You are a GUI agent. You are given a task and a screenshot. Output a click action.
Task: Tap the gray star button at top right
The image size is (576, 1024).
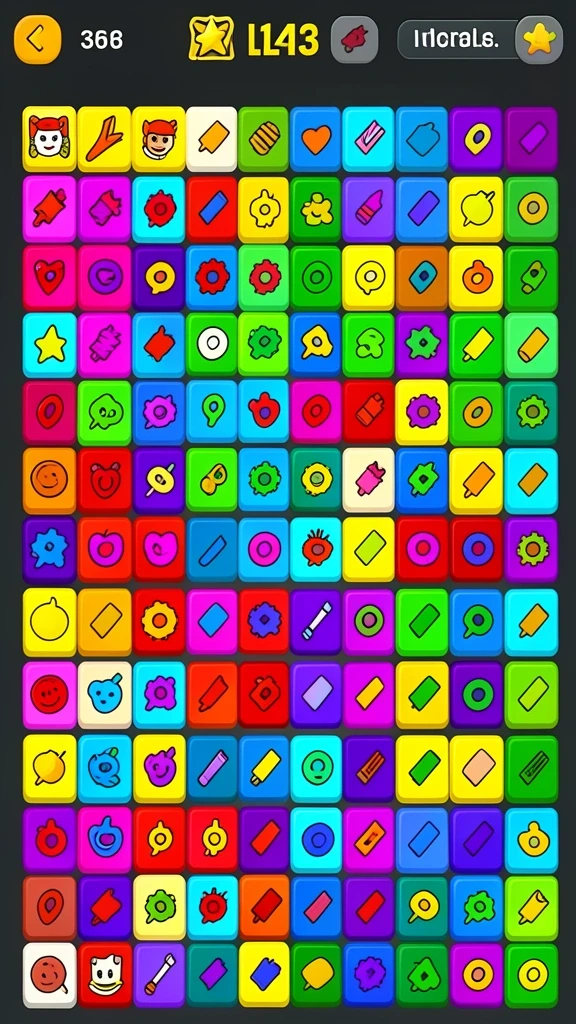click(x=539, y=40)
